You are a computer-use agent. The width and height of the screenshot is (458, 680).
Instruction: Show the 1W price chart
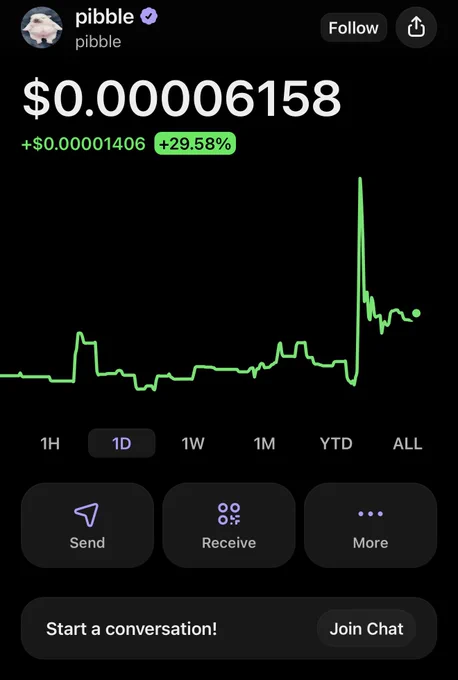[193, 443]
